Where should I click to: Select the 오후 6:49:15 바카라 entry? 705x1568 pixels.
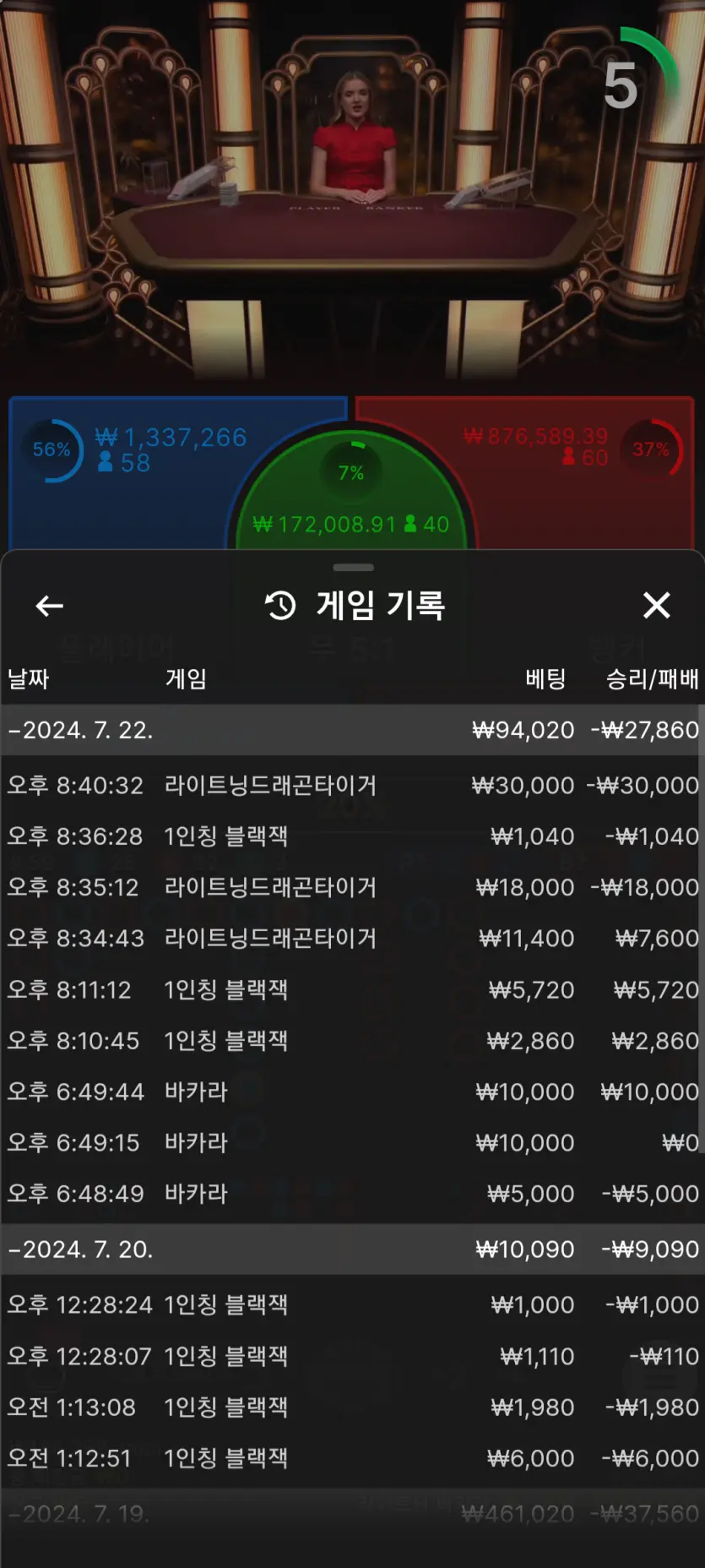[x=353, y=1143]
